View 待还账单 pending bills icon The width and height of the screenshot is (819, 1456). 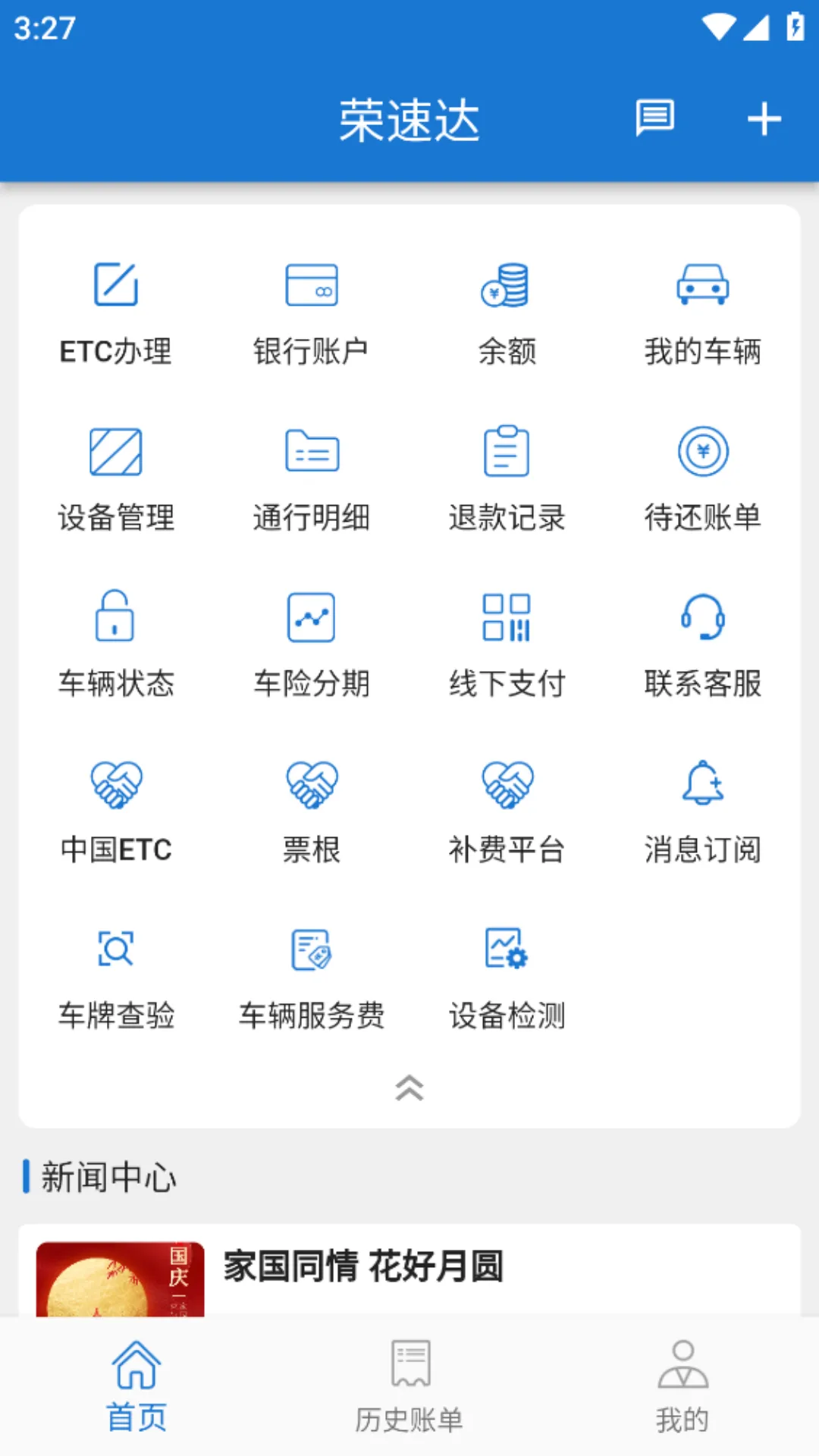pos(704,478)
